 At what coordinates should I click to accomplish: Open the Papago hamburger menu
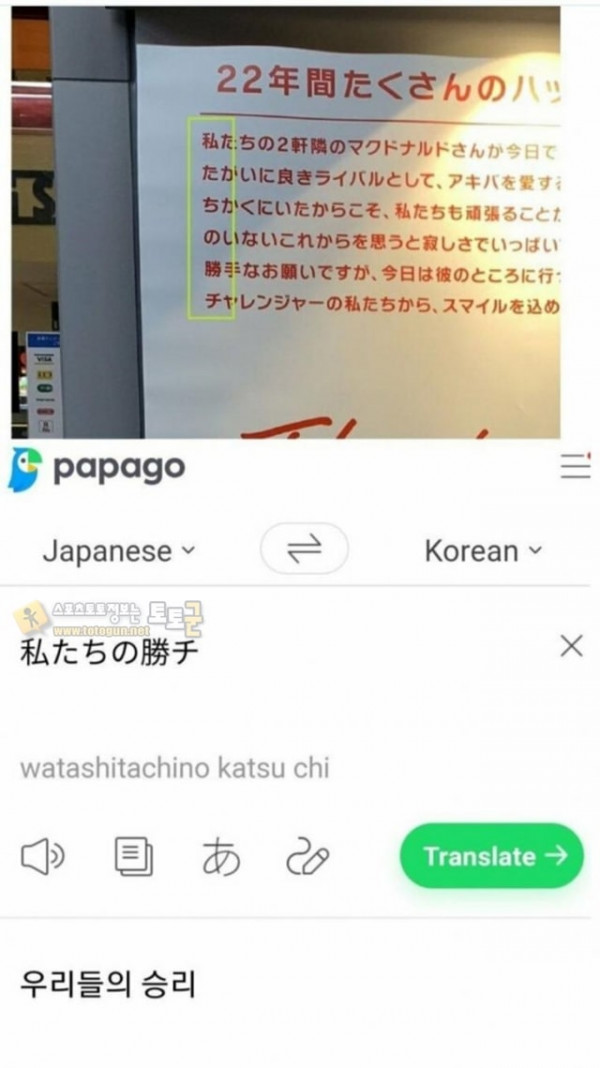[575, 468]
